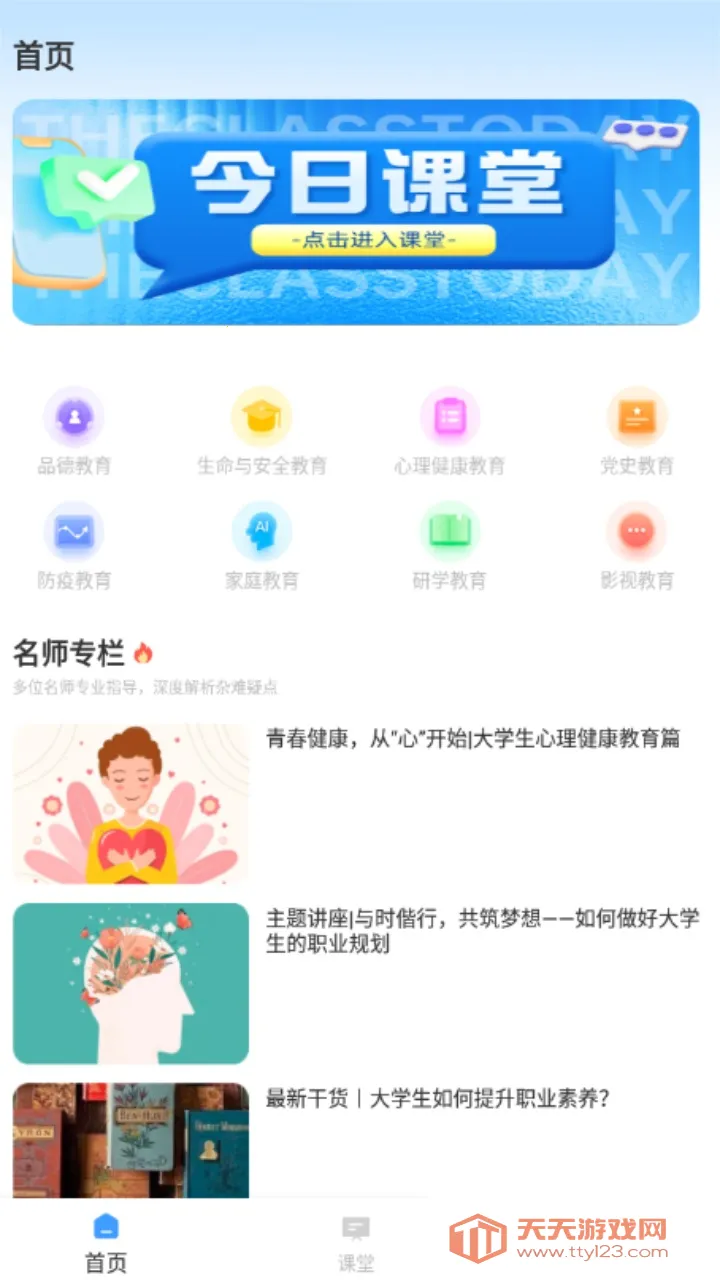Select the AI-styled 家庭教育 icon
This screenshot has height=1280, width=720.
point(262,533)
